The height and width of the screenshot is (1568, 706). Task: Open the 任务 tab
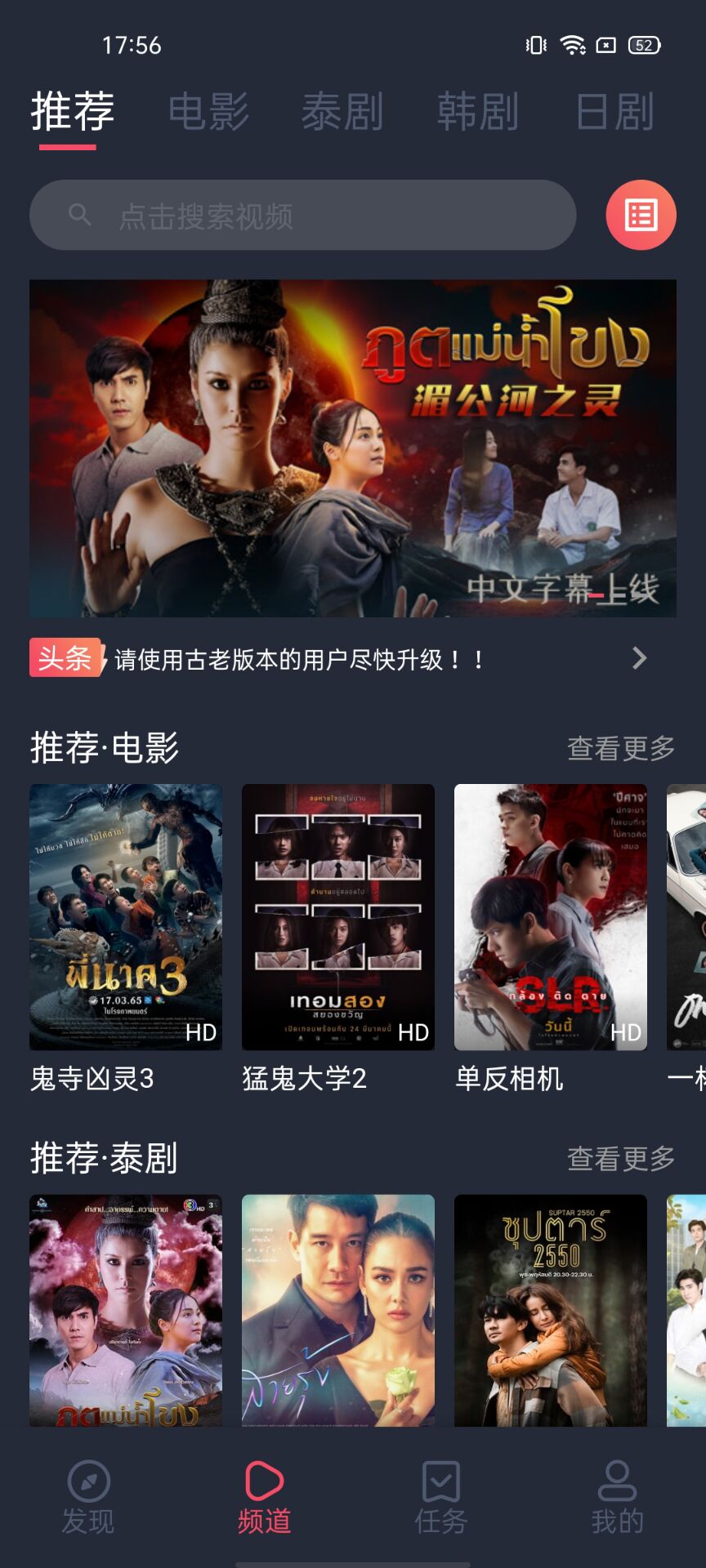[x=440, y=1497]
